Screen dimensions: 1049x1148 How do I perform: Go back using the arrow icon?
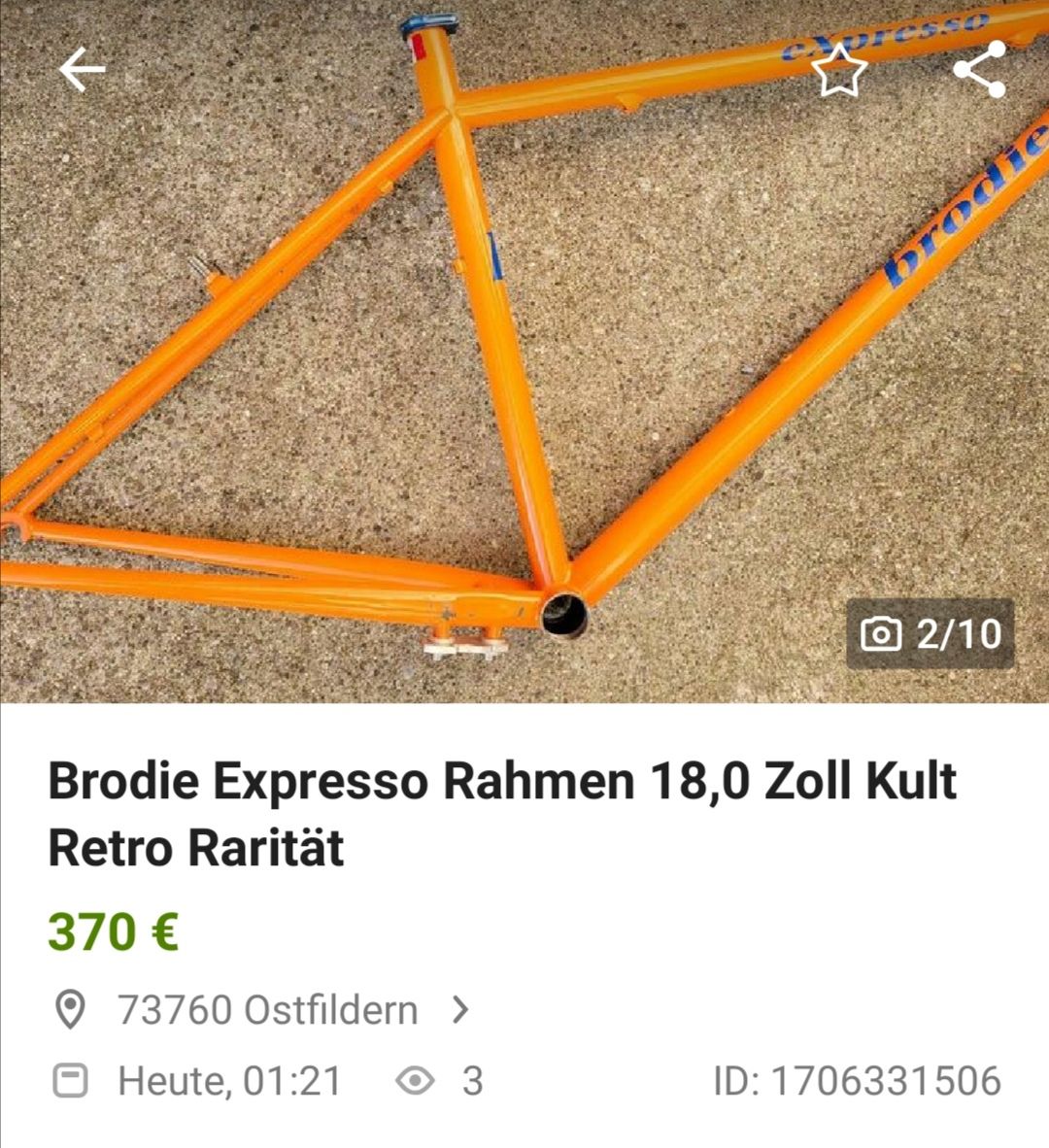pos(82,70)
